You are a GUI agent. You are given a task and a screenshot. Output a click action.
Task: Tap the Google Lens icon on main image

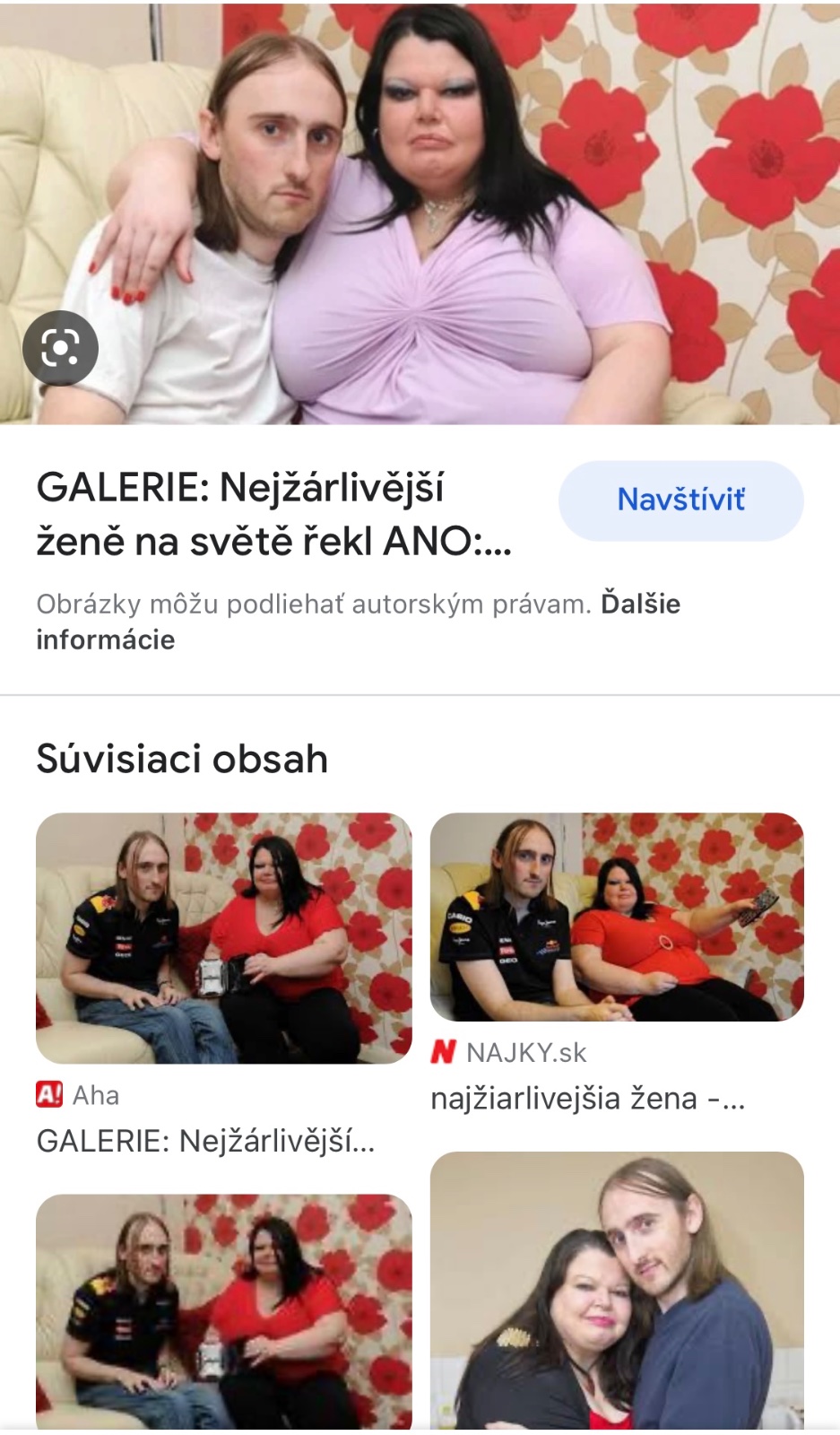tap(60, 348)
